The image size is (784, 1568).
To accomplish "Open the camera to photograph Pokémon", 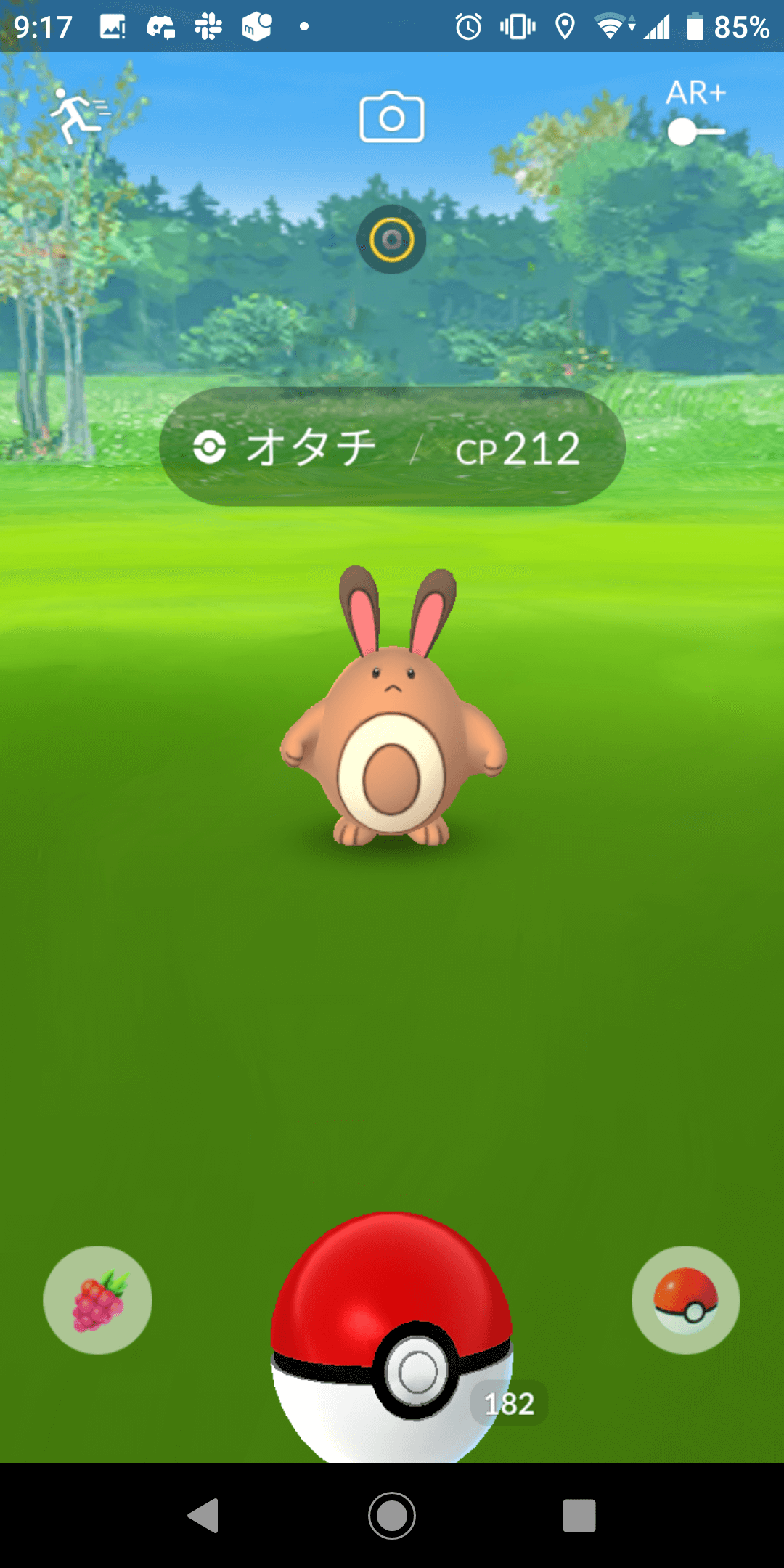I will (392, 118).
